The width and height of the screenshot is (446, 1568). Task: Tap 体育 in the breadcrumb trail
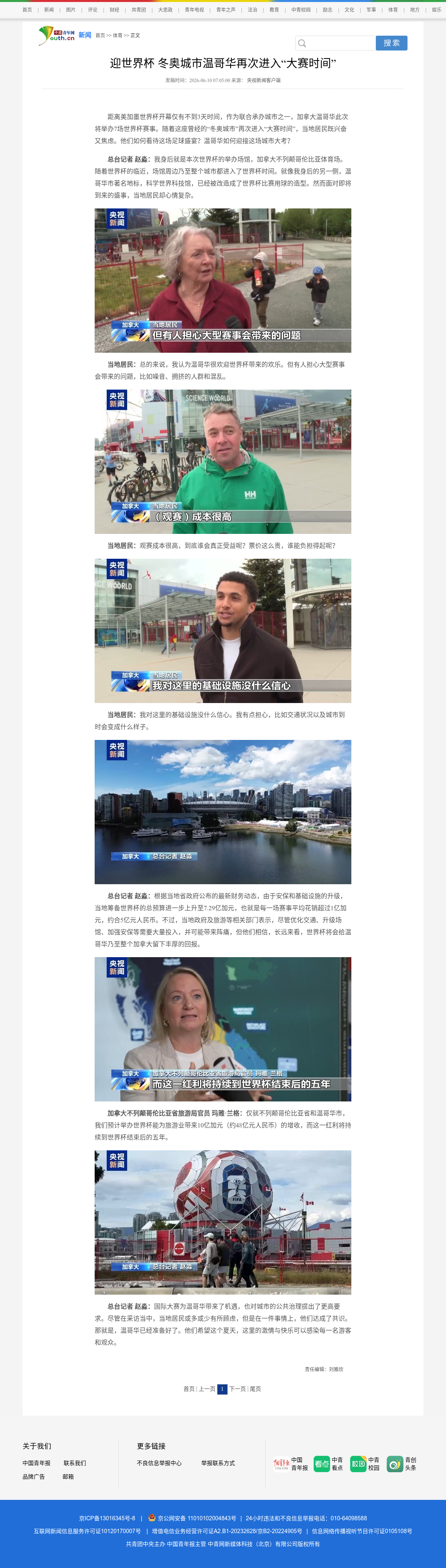[x=118, y=35]
